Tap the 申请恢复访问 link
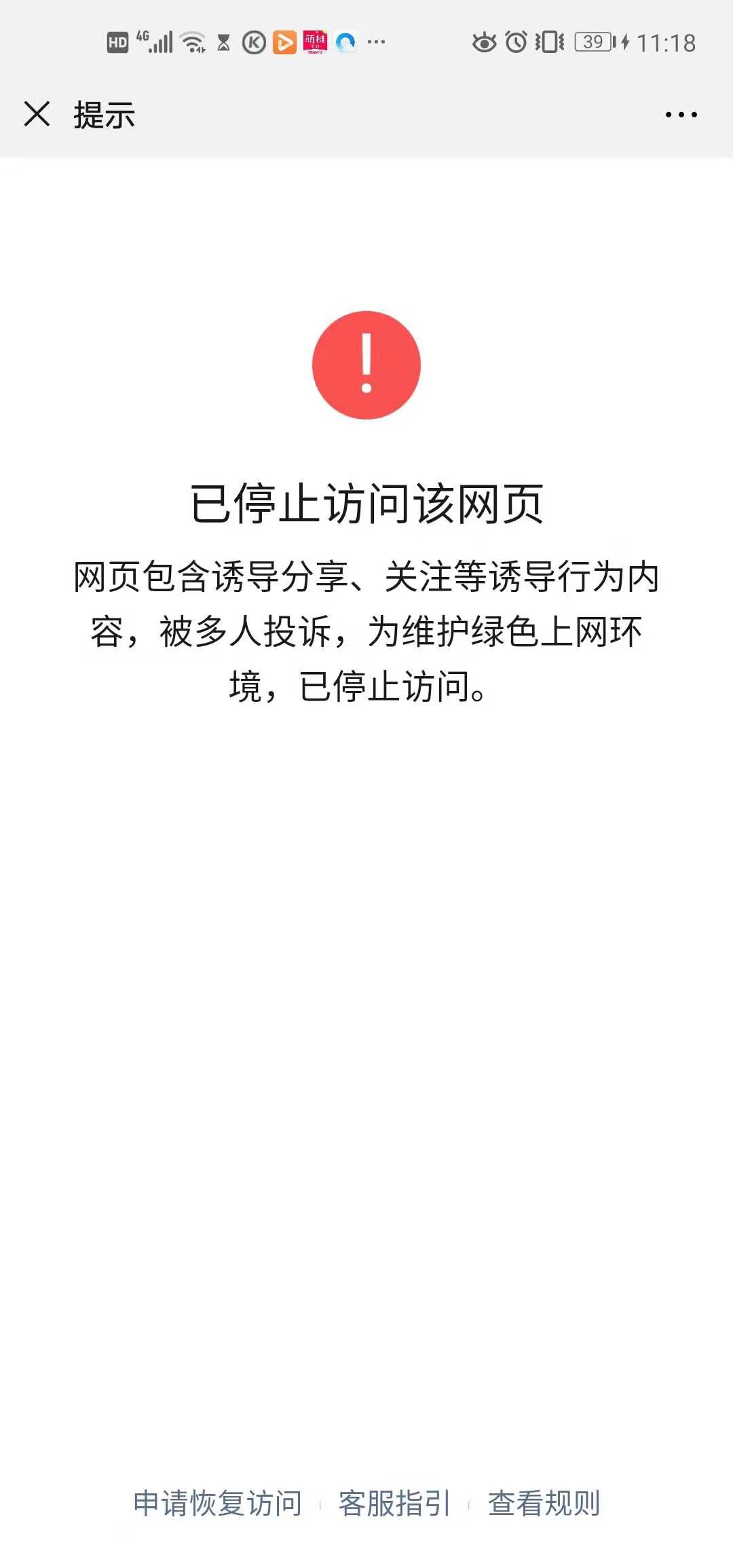The width and height of the screenshot is (733, 1568). pyautogui.click(x=217, y=1503)
